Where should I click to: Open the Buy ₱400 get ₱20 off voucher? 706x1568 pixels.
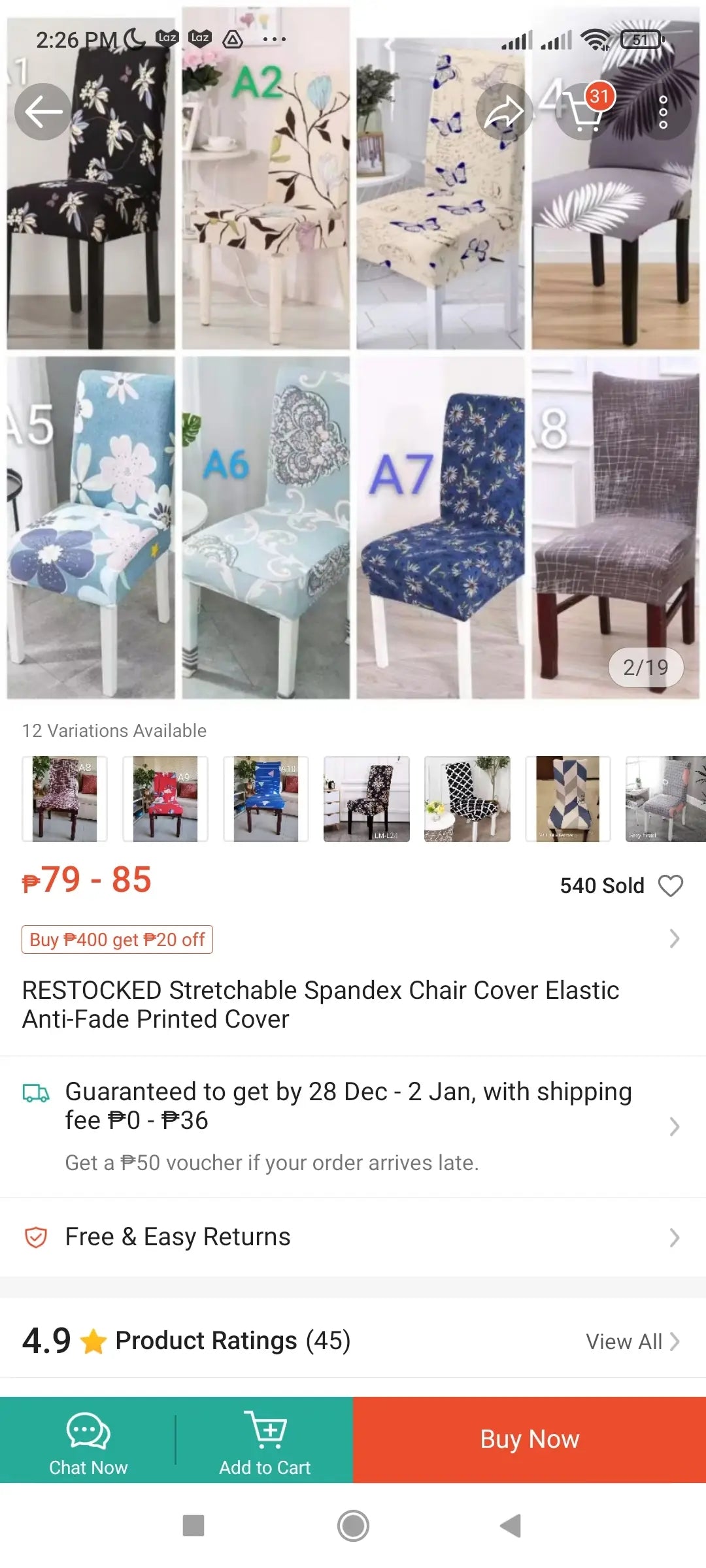click(x=118, y=939)
